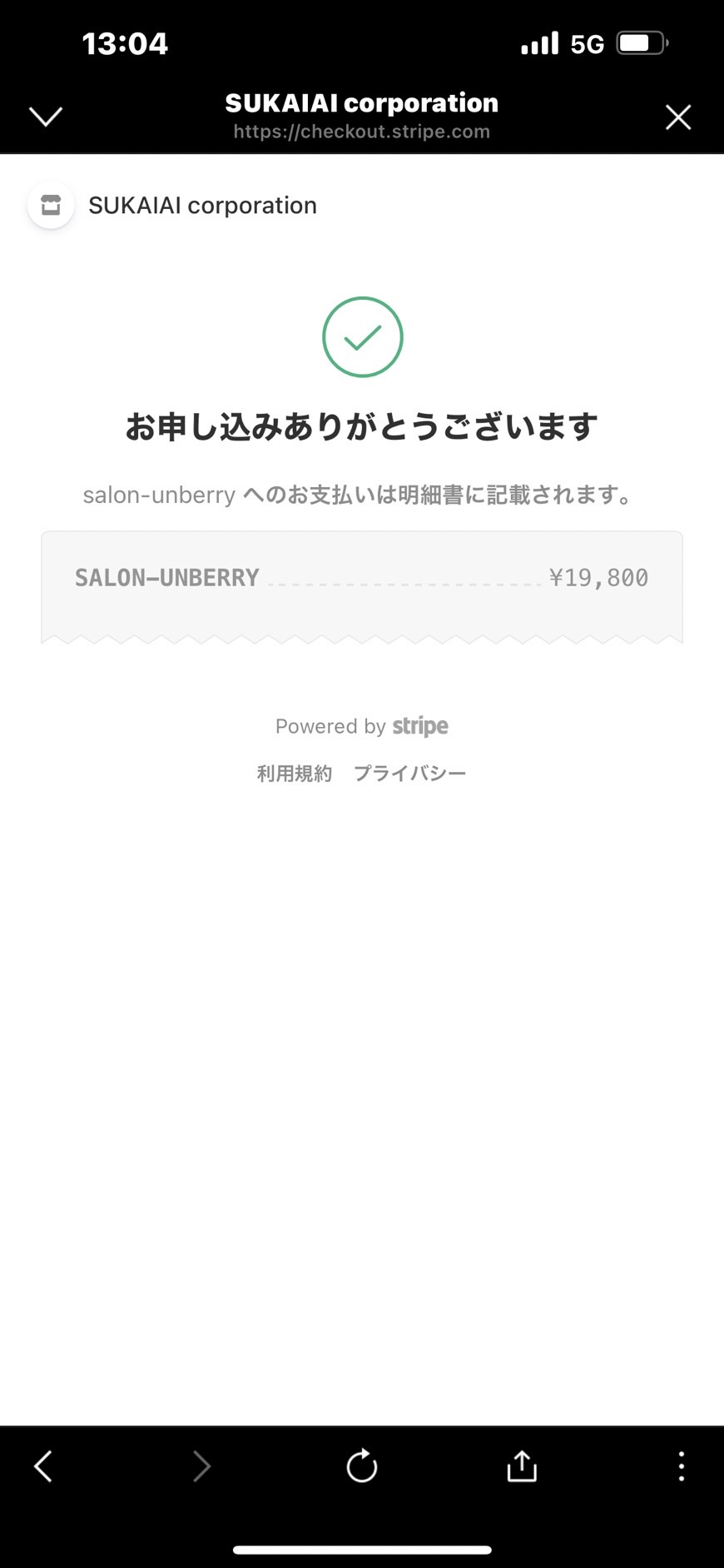Open the three-dot overflow menu
724x1568 pixels.
click(682, 1466)
